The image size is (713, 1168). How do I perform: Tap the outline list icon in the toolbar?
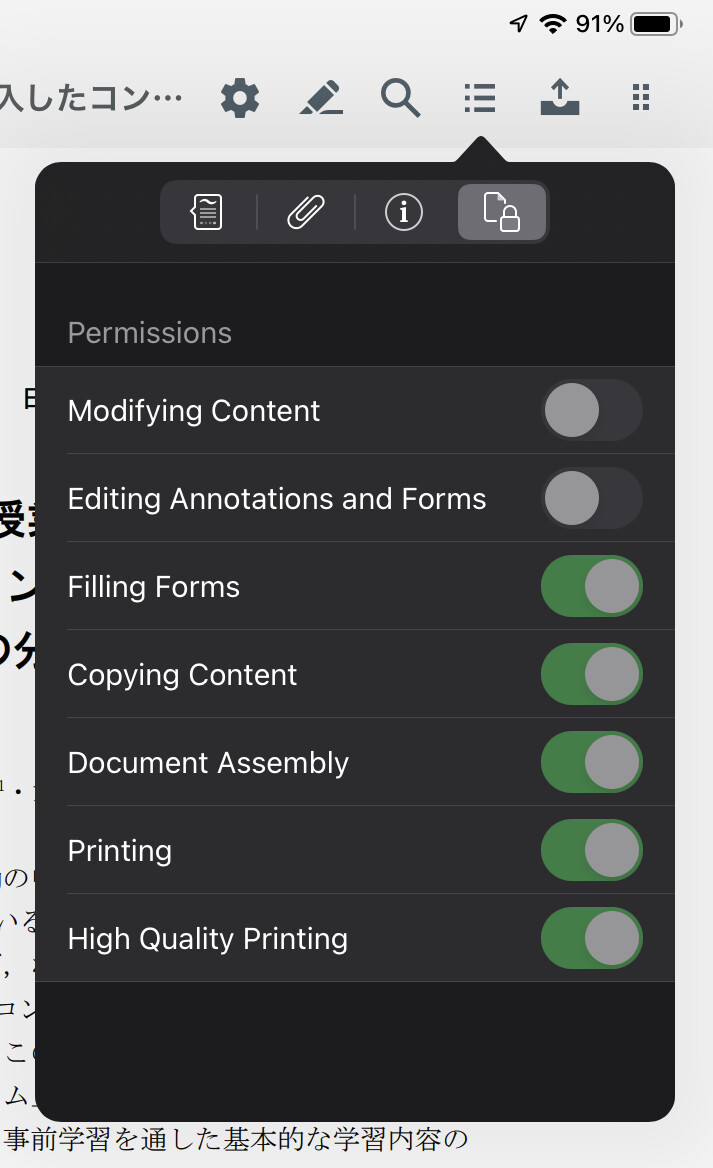pyautogui.click(x=480, y=98)
